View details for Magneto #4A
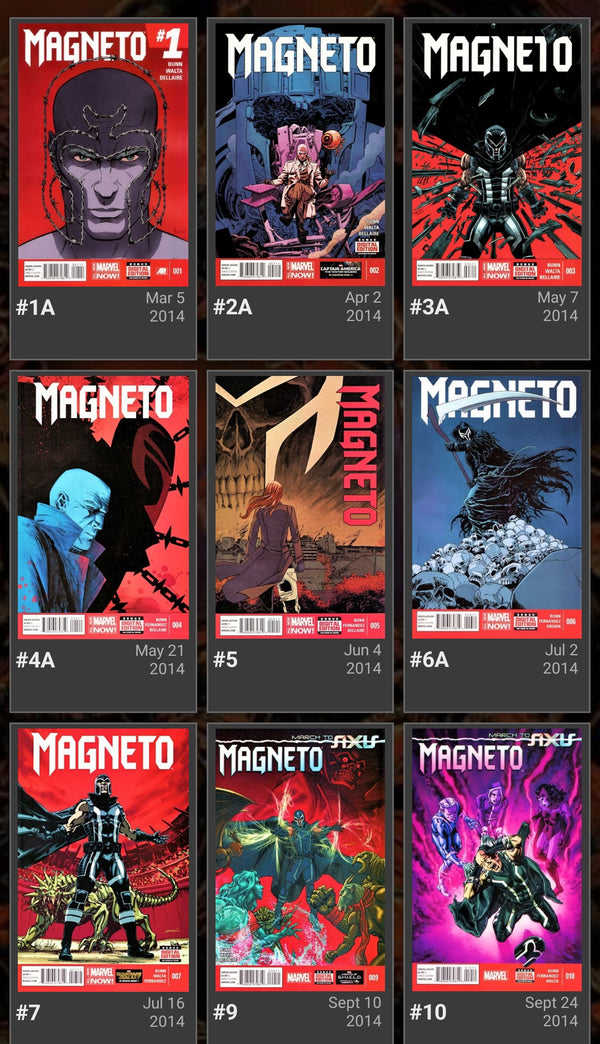This screenshot has width=600, height=1044. [103, 508]
